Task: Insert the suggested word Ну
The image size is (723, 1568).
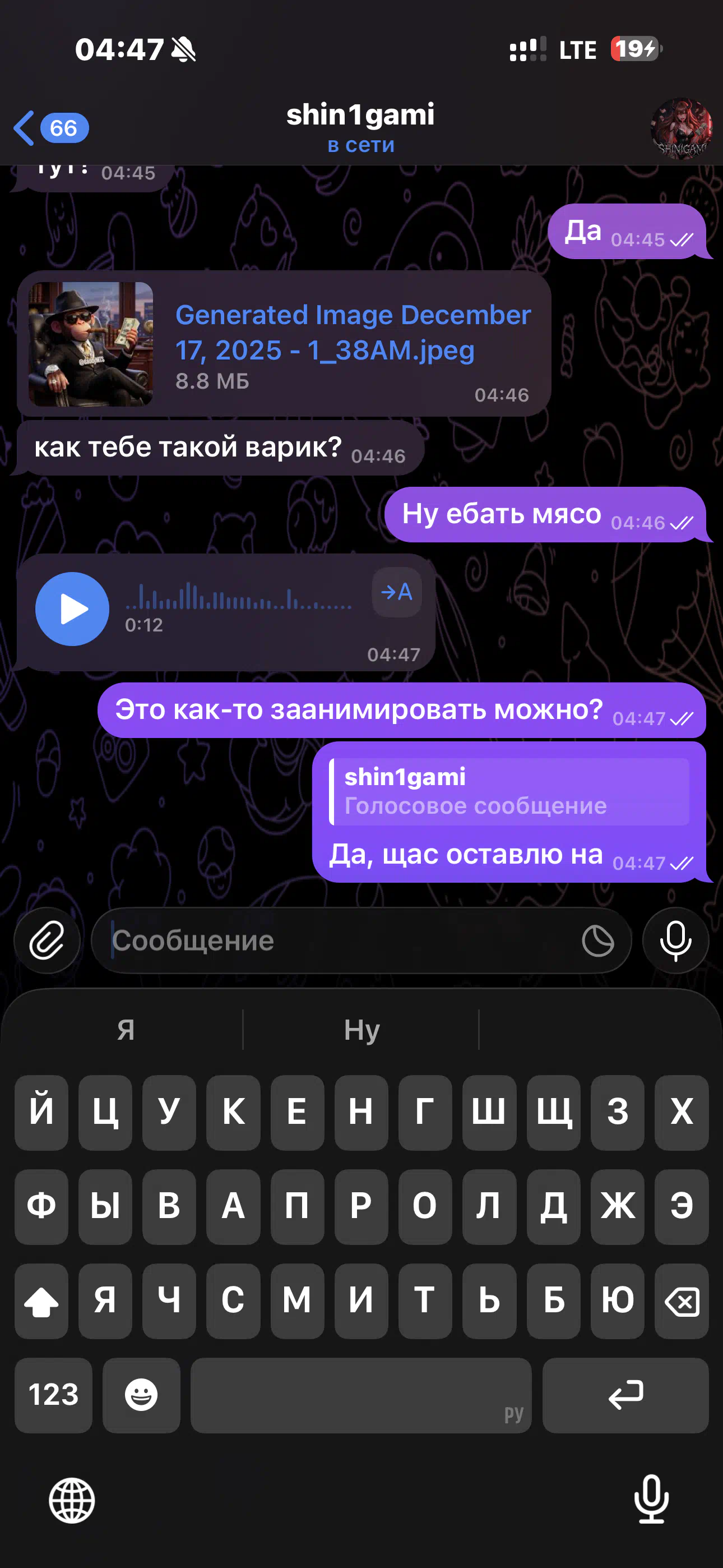Action: 361,1030
